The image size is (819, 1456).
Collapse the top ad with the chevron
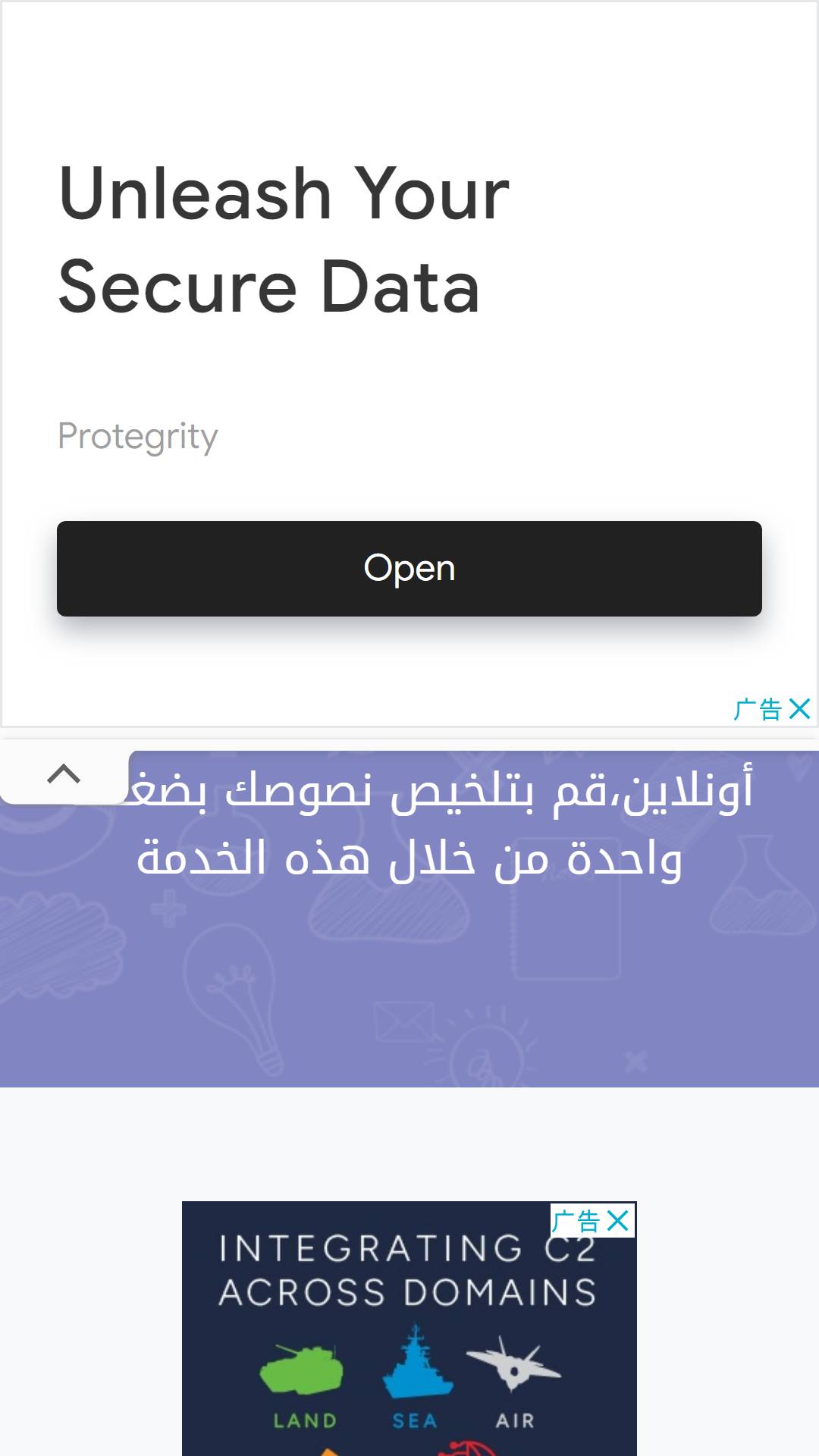click(64, 774)
